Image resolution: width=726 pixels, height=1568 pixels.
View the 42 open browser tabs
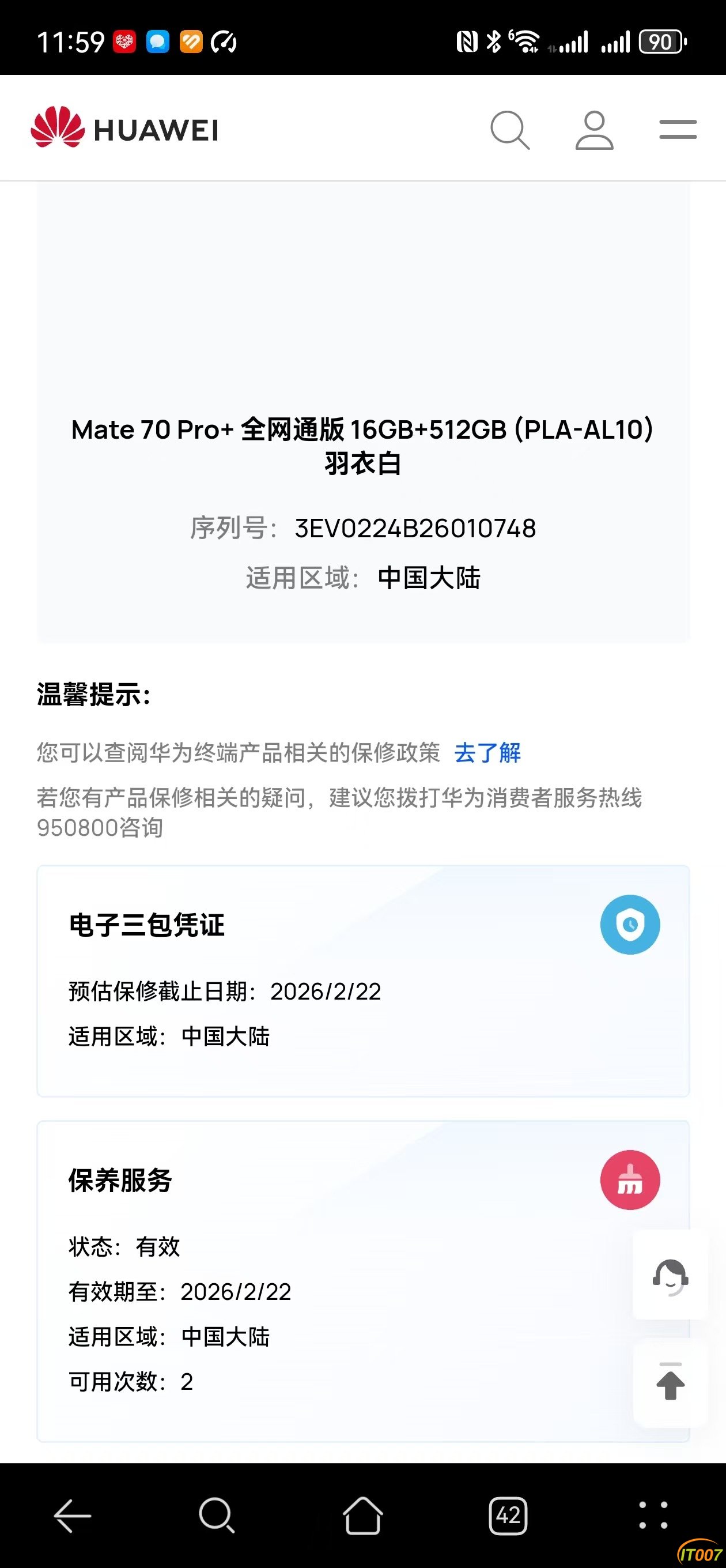pos(508,1515)
